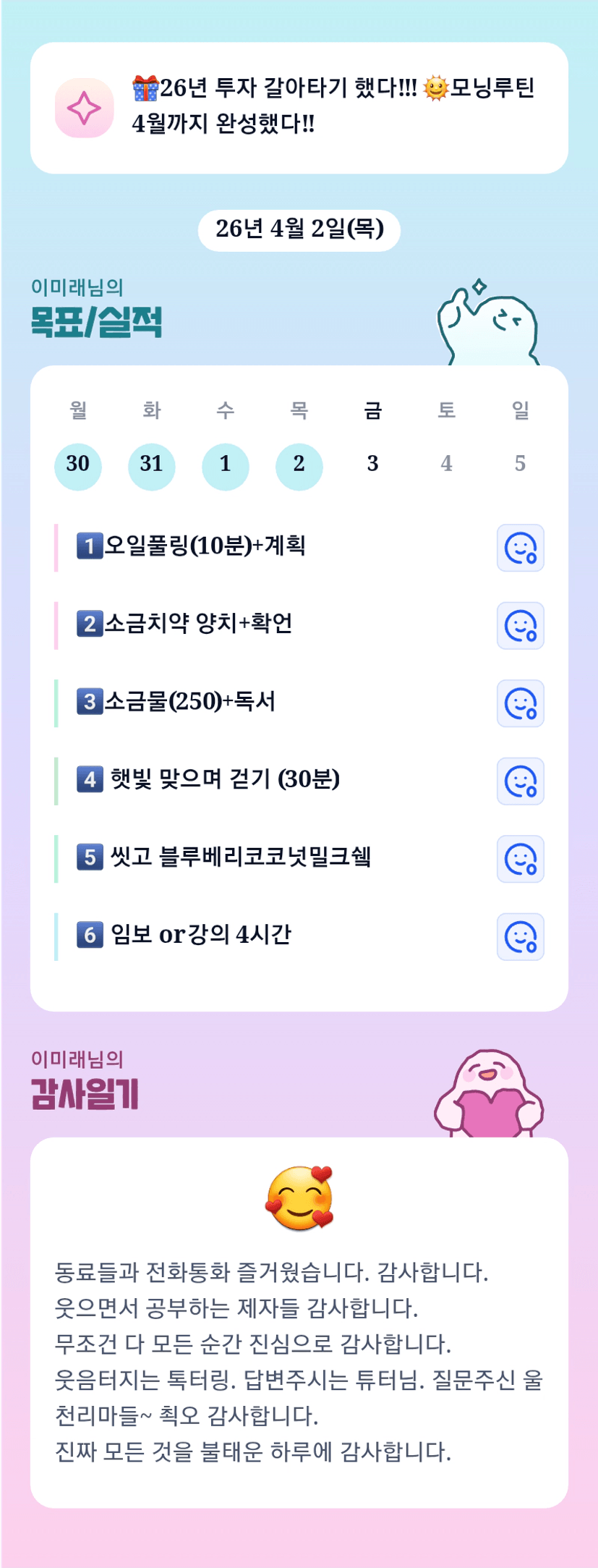598x1568 pixels.
Task: View Wednesday the 1st
Action: point(226,466)
